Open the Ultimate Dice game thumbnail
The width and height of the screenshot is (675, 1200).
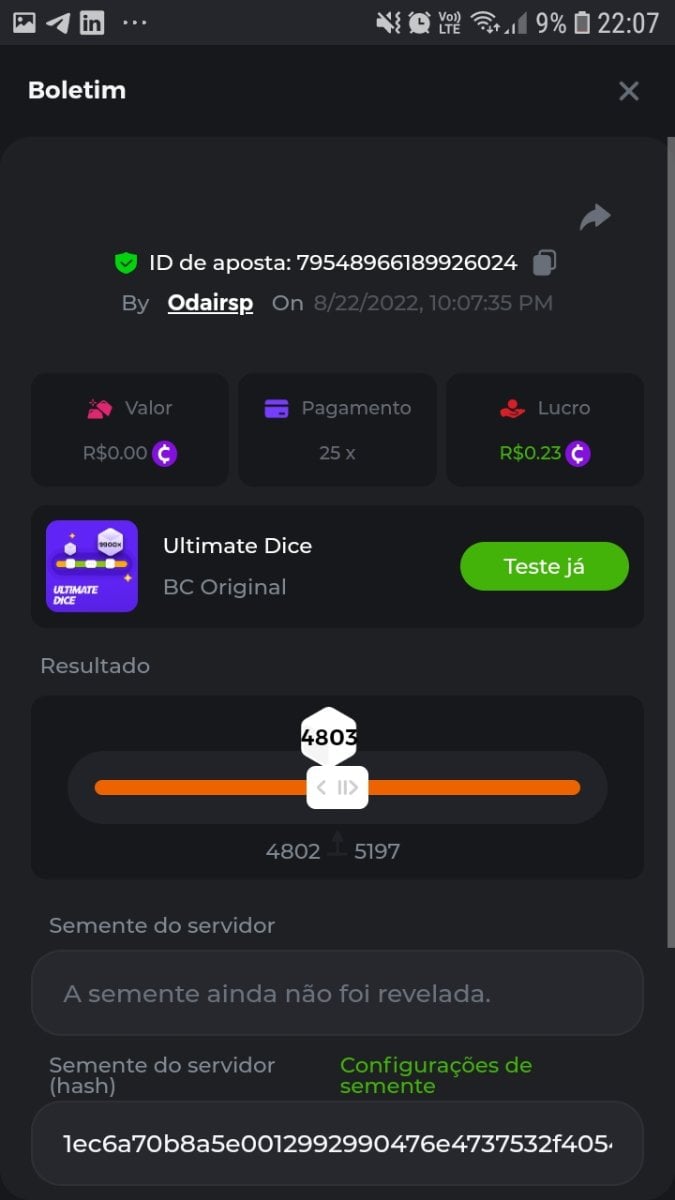click(92, 566)
